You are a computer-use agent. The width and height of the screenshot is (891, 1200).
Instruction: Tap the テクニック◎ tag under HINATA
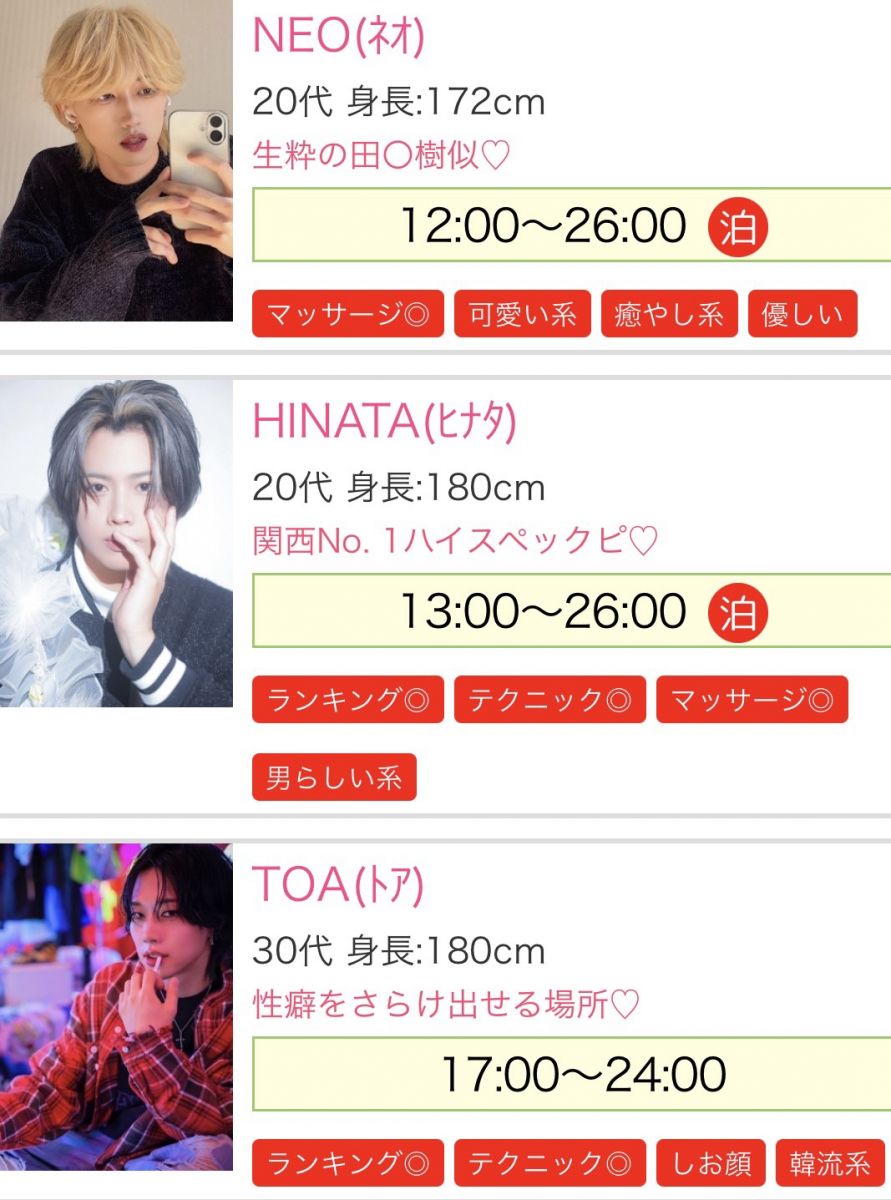point(550,700)
